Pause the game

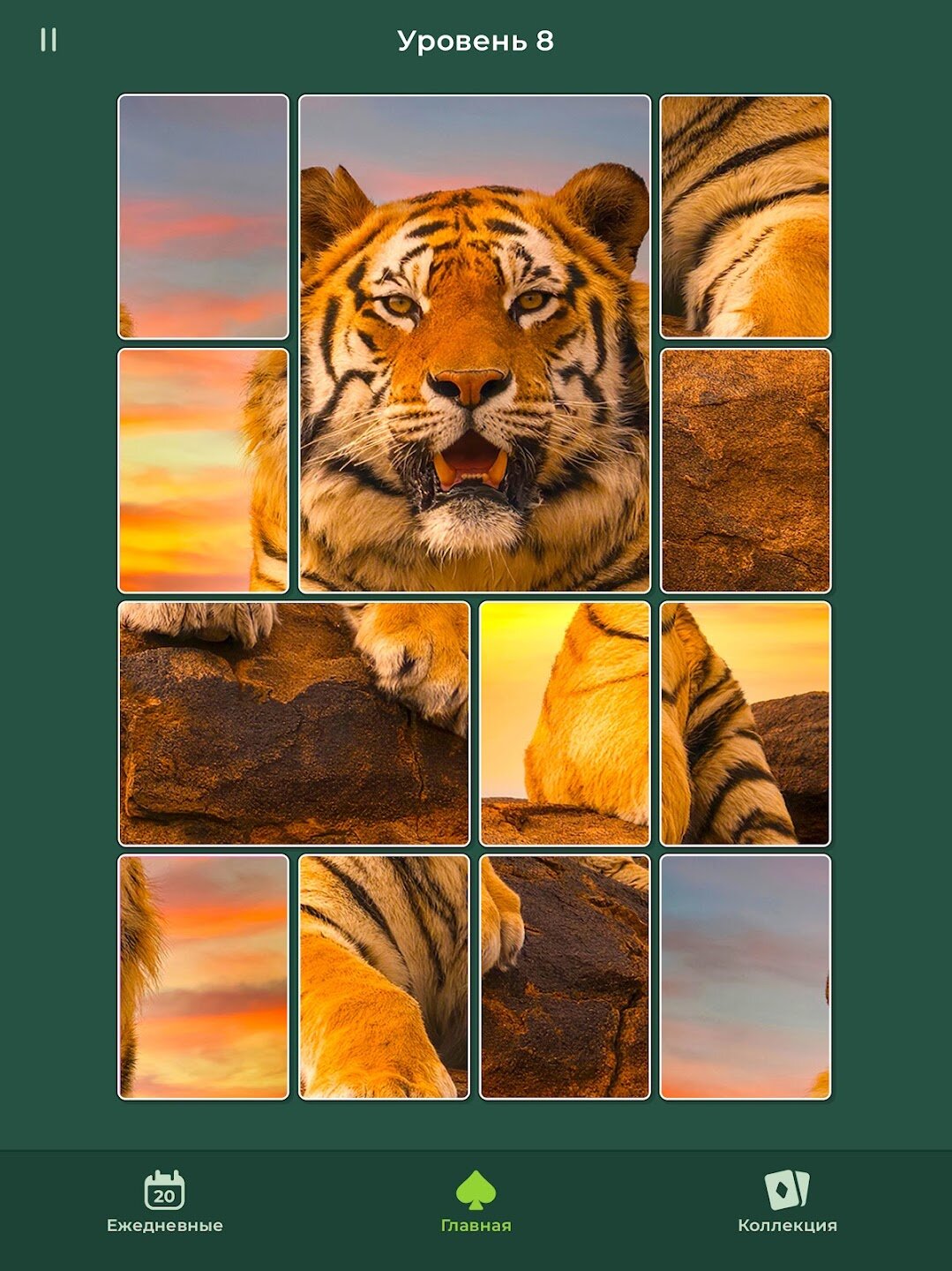[x=49, y=40]
